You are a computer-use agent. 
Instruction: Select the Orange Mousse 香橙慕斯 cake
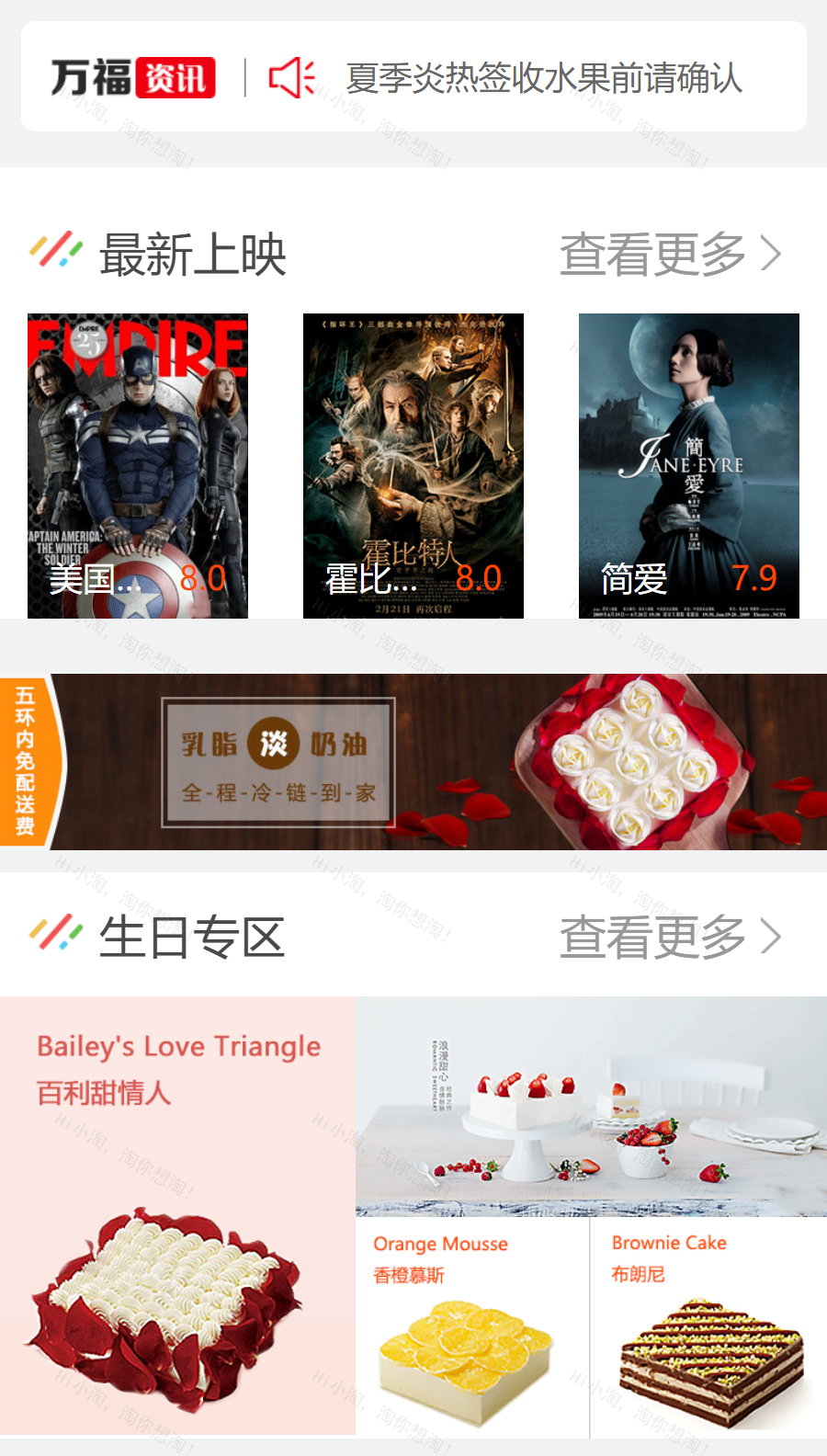pyautogui.click(x=471, y=1327)
